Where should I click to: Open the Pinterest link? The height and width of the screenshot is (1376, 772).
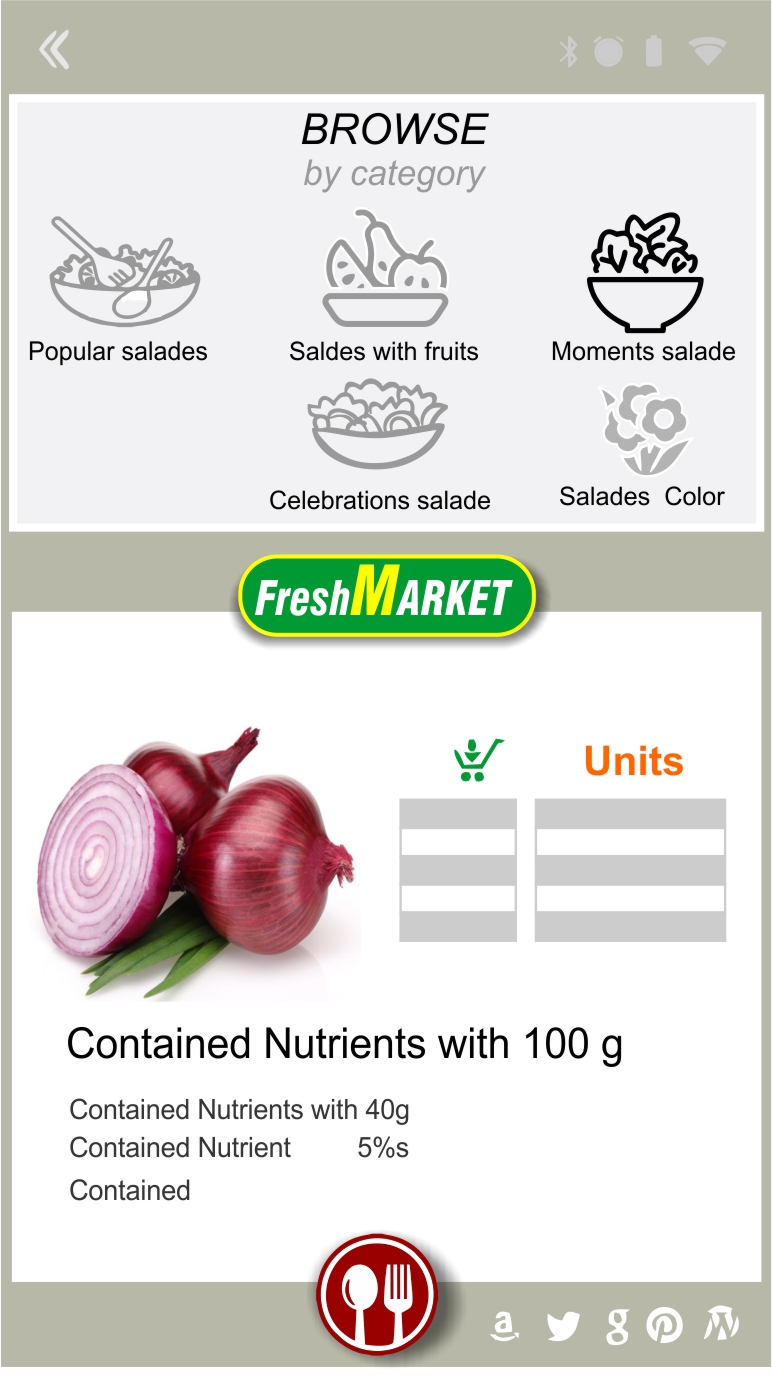point(664,1325)
